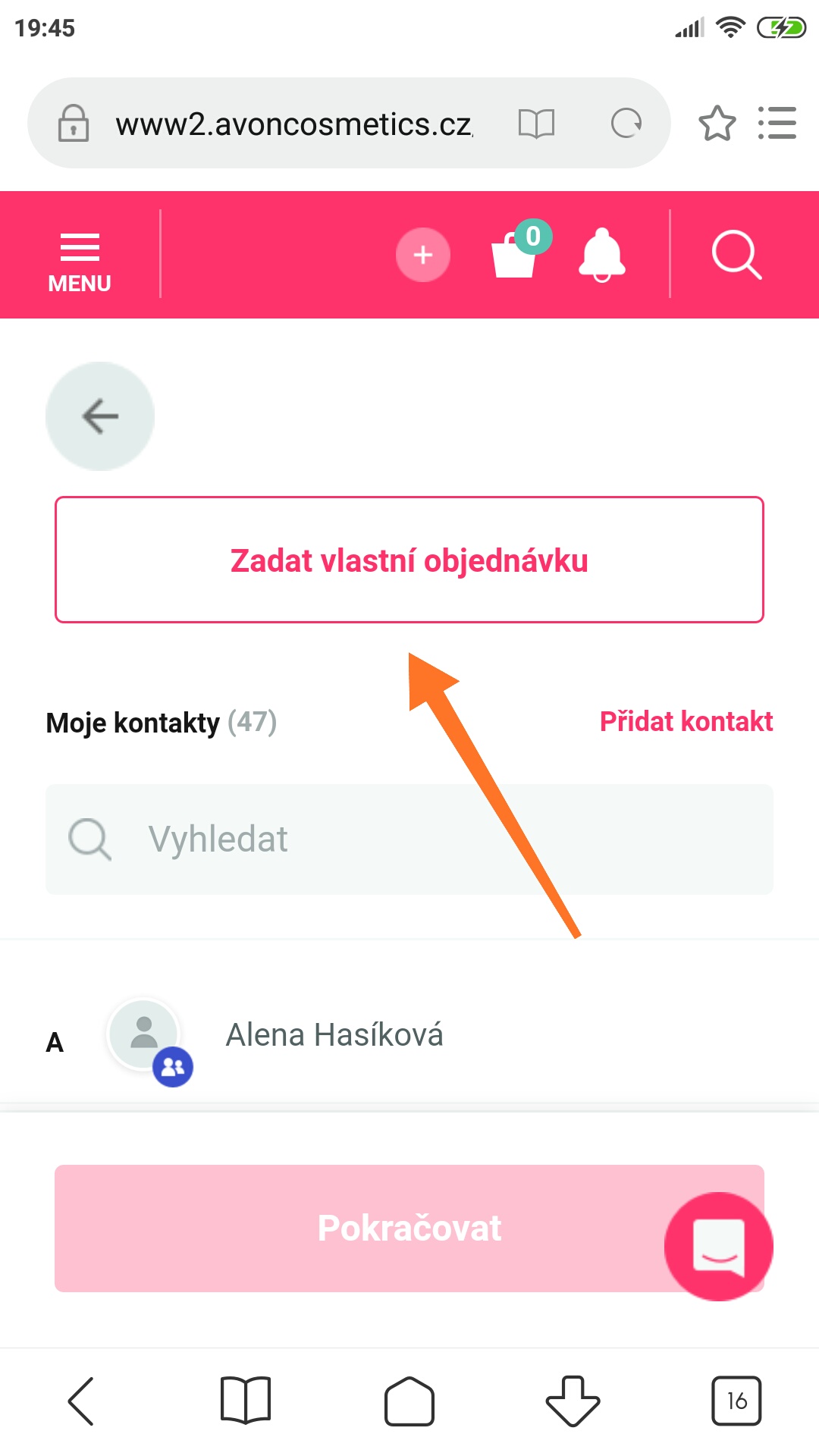Image resolution: width=819 pixels, height=1456 pixels.
Task: Open the chat support bubble
Action: [x=719, y=1247]
